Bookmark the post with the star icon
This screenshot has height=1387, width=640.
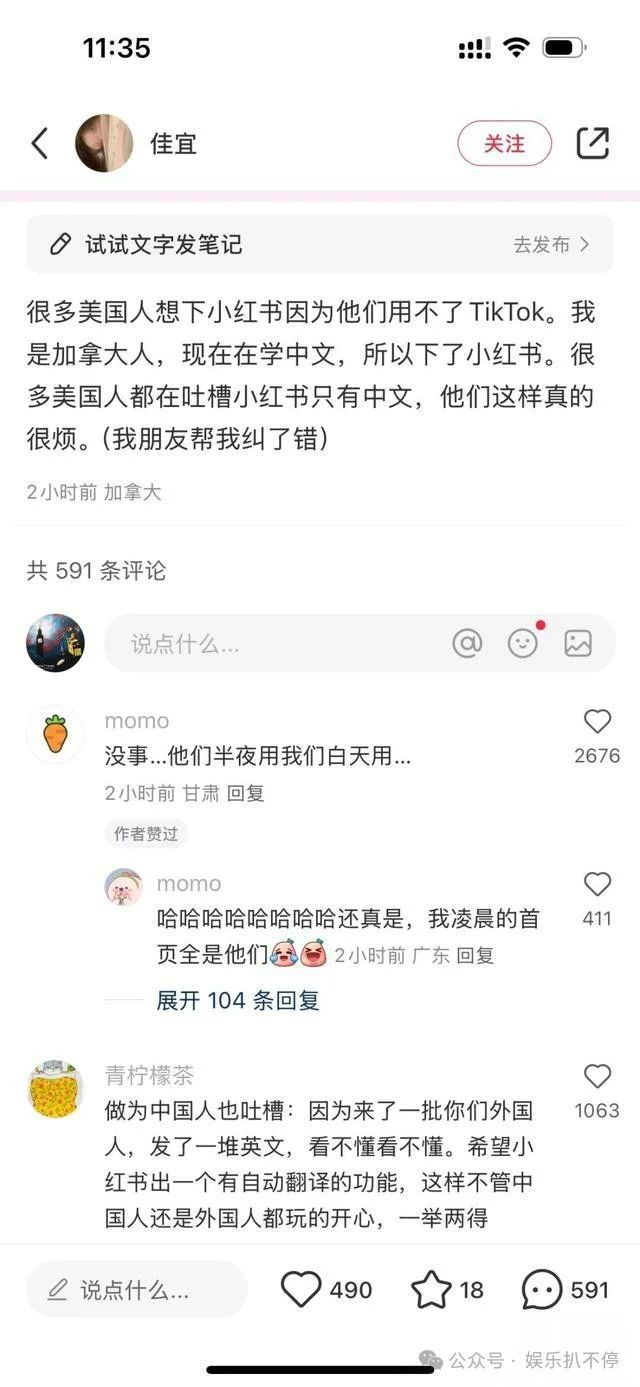(x=432, y=1290)
